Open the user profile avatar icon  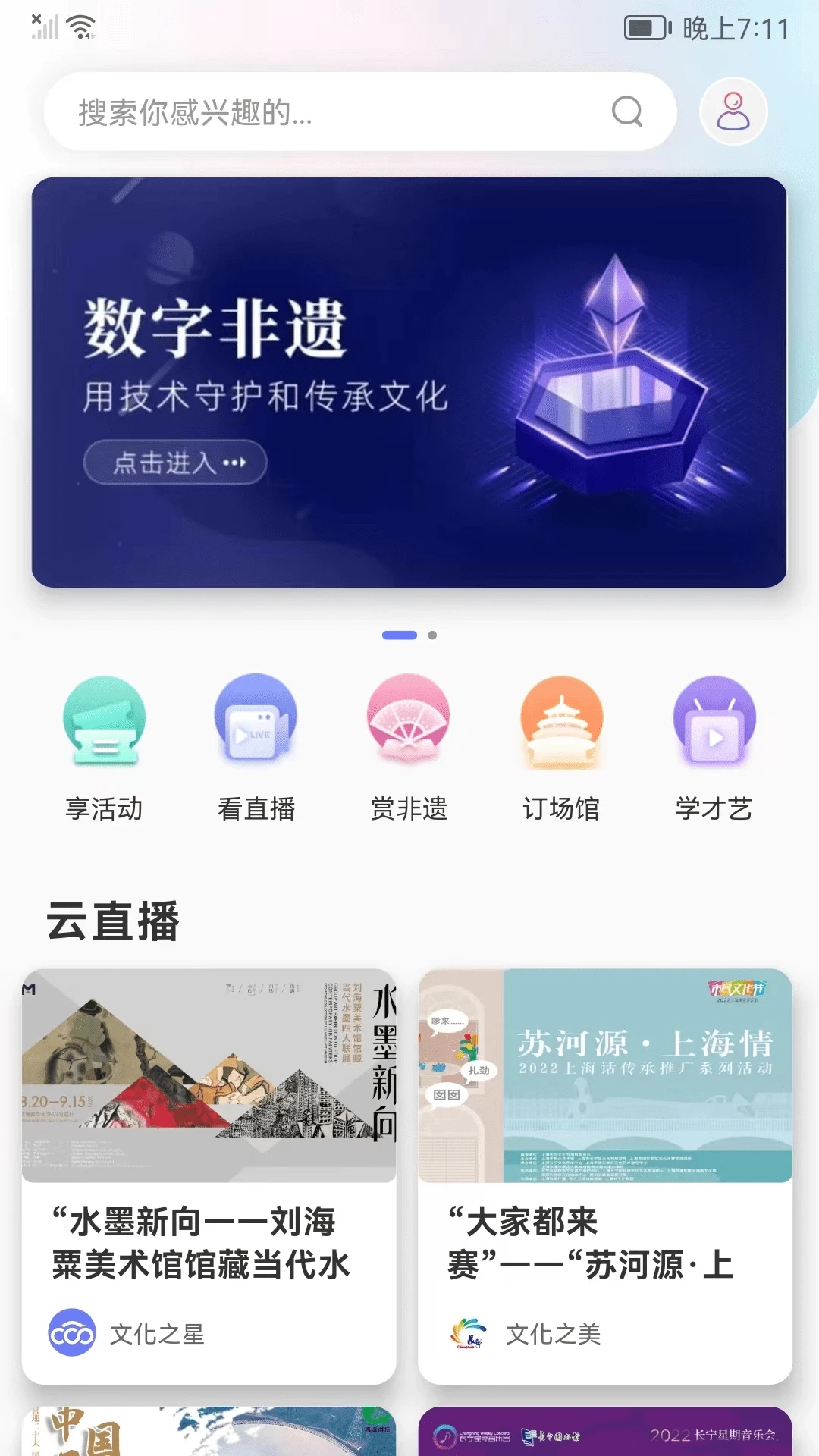coord(733,111)
